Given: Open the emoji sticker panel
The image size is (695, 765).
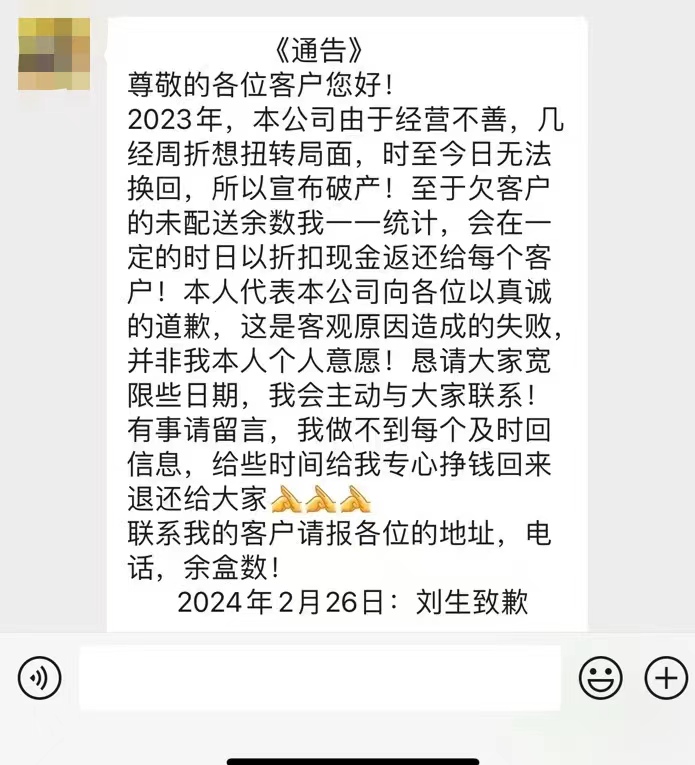Looking at the screenshot, I should click(x=600, y=678).
